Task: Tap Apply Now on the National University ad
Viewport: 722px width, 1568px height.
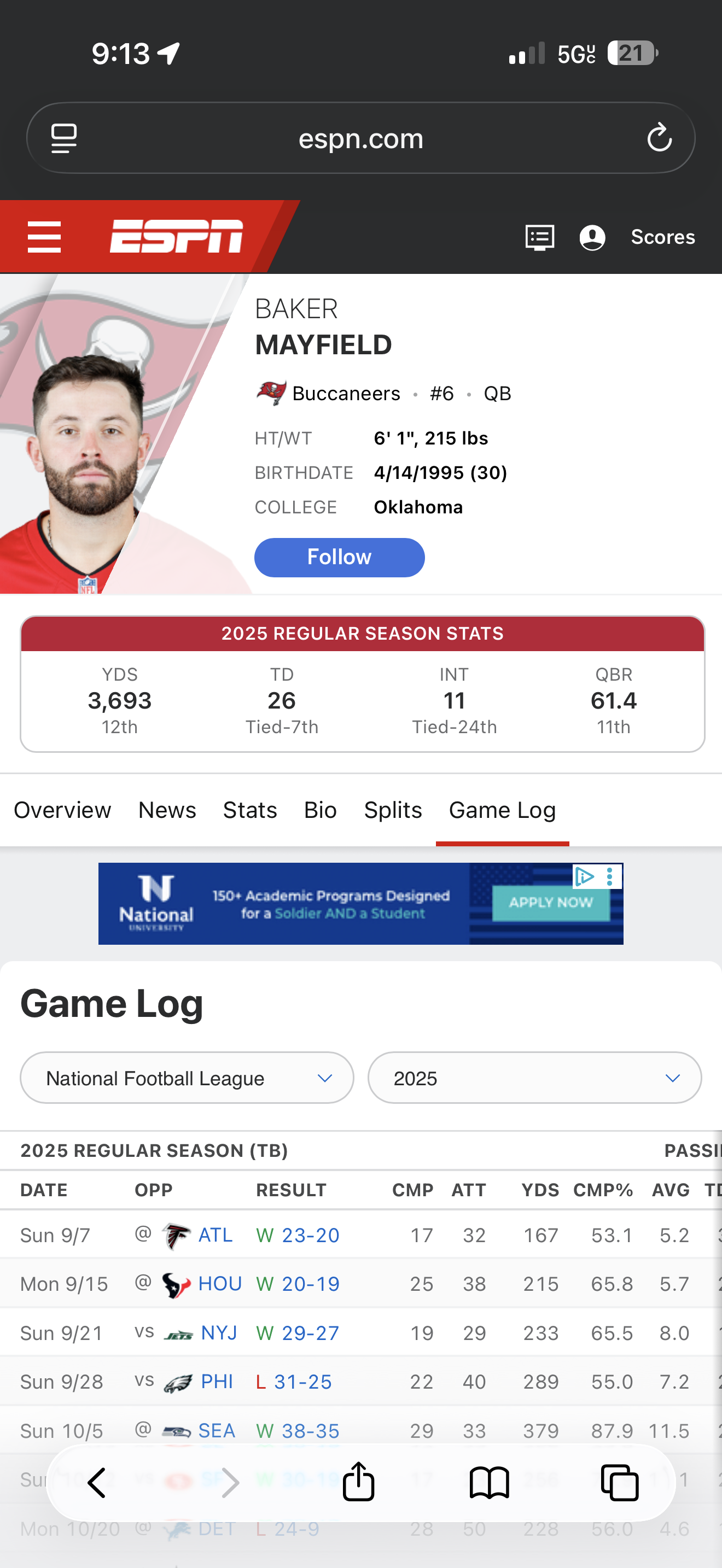Action: click(550, 903)
